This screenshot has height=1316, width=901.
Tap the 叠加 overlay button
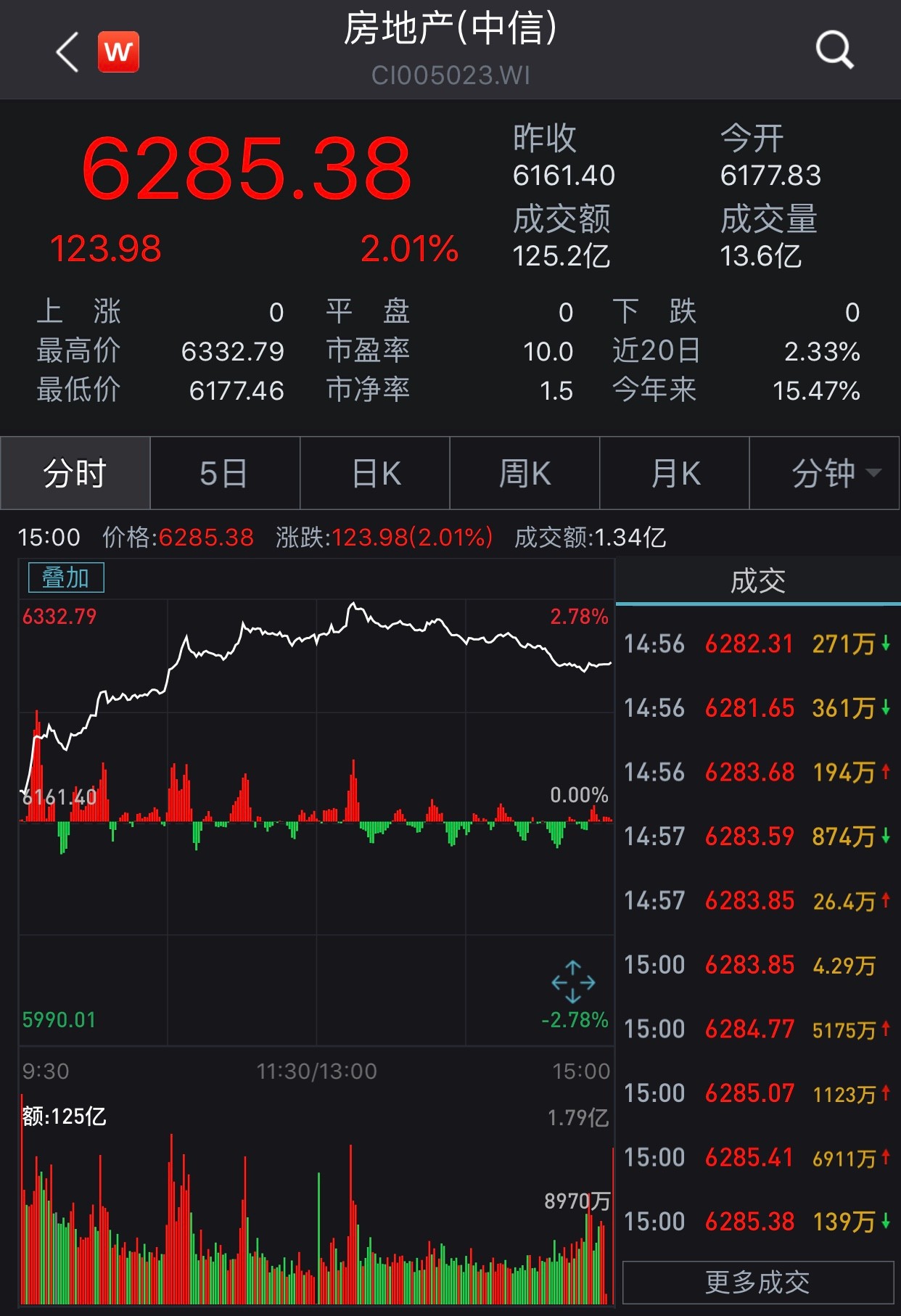point(66,578)
